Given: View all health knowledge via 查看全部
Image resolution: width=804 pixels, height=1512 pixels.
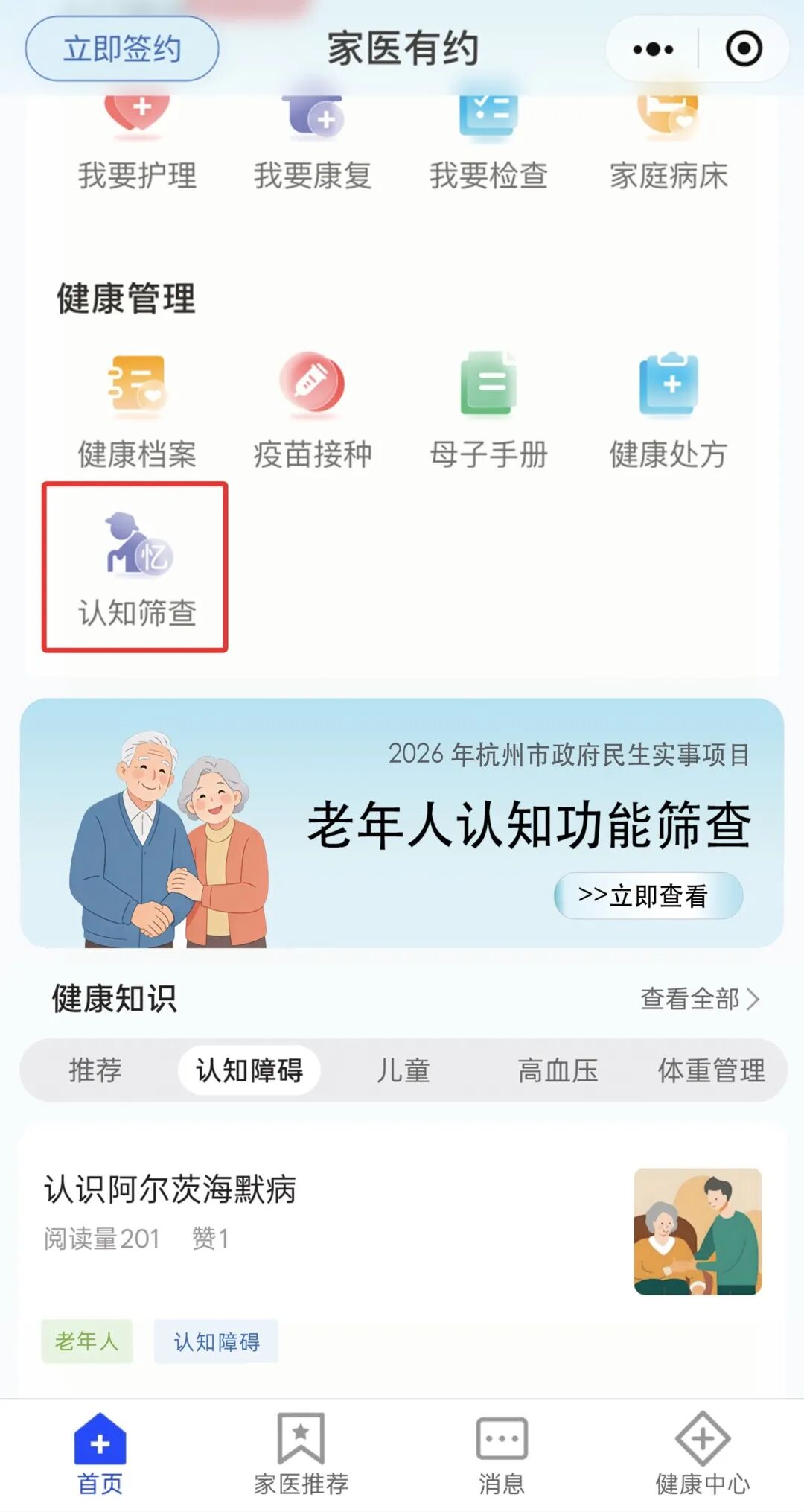Looking at the screenshot, I should coord(699,999).
